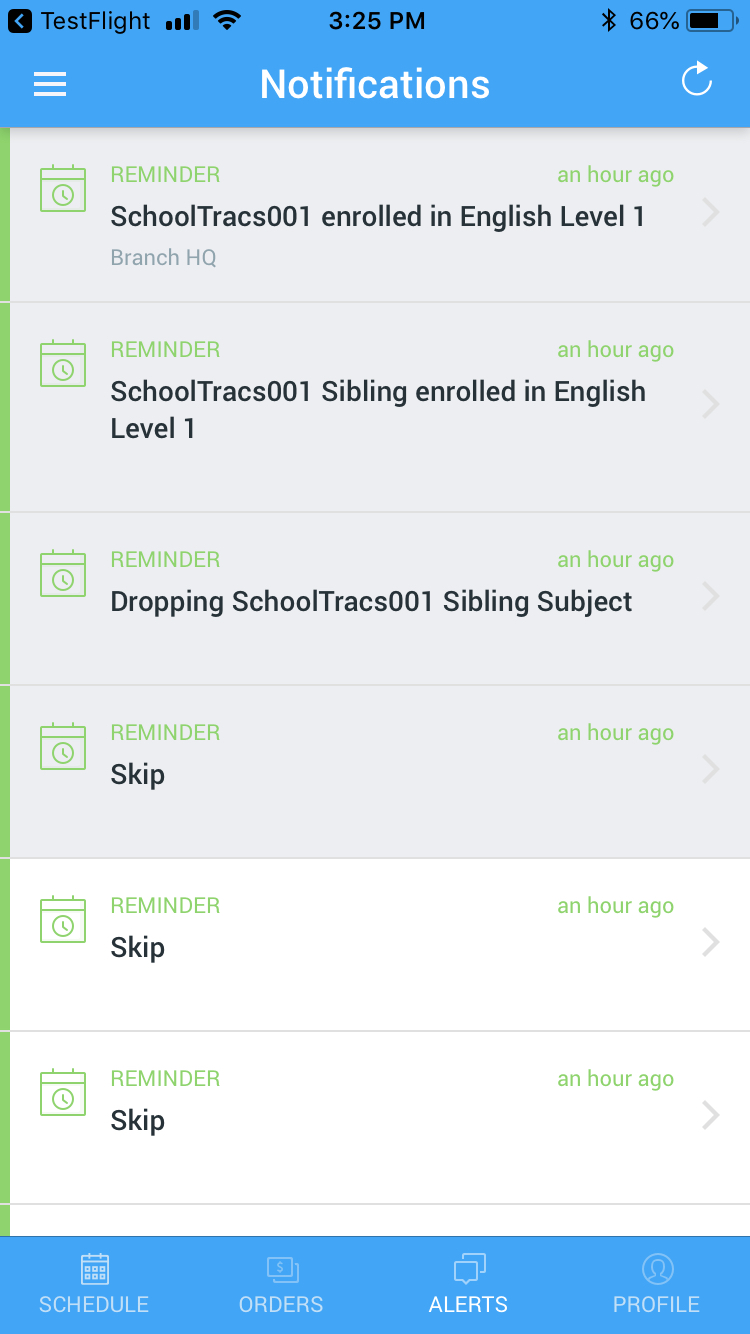Return to TestFlight via the status bar
The width and height of the screenshot is (750, 1334).
80,21
